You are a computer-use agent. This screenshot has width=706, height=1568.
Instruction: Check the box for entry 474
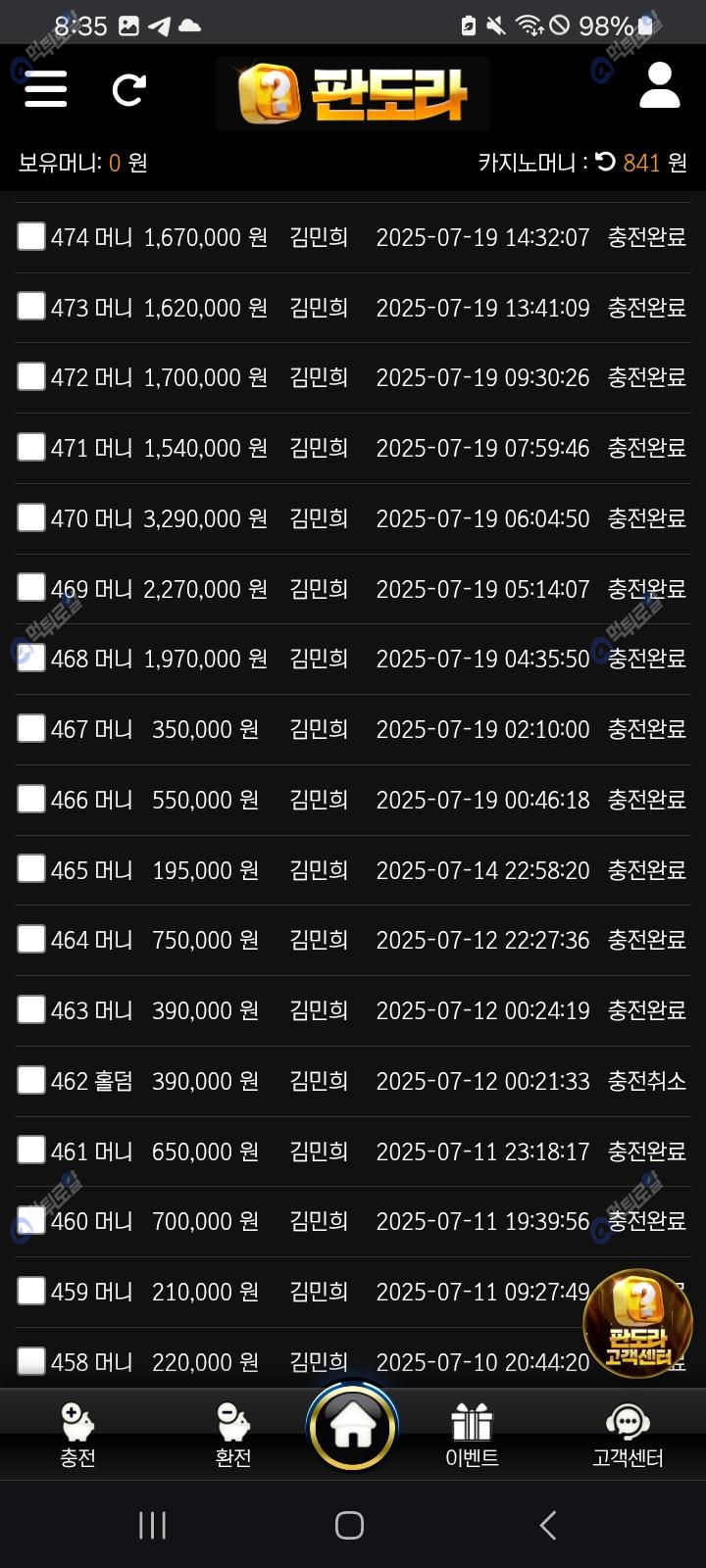coord(31,236)
